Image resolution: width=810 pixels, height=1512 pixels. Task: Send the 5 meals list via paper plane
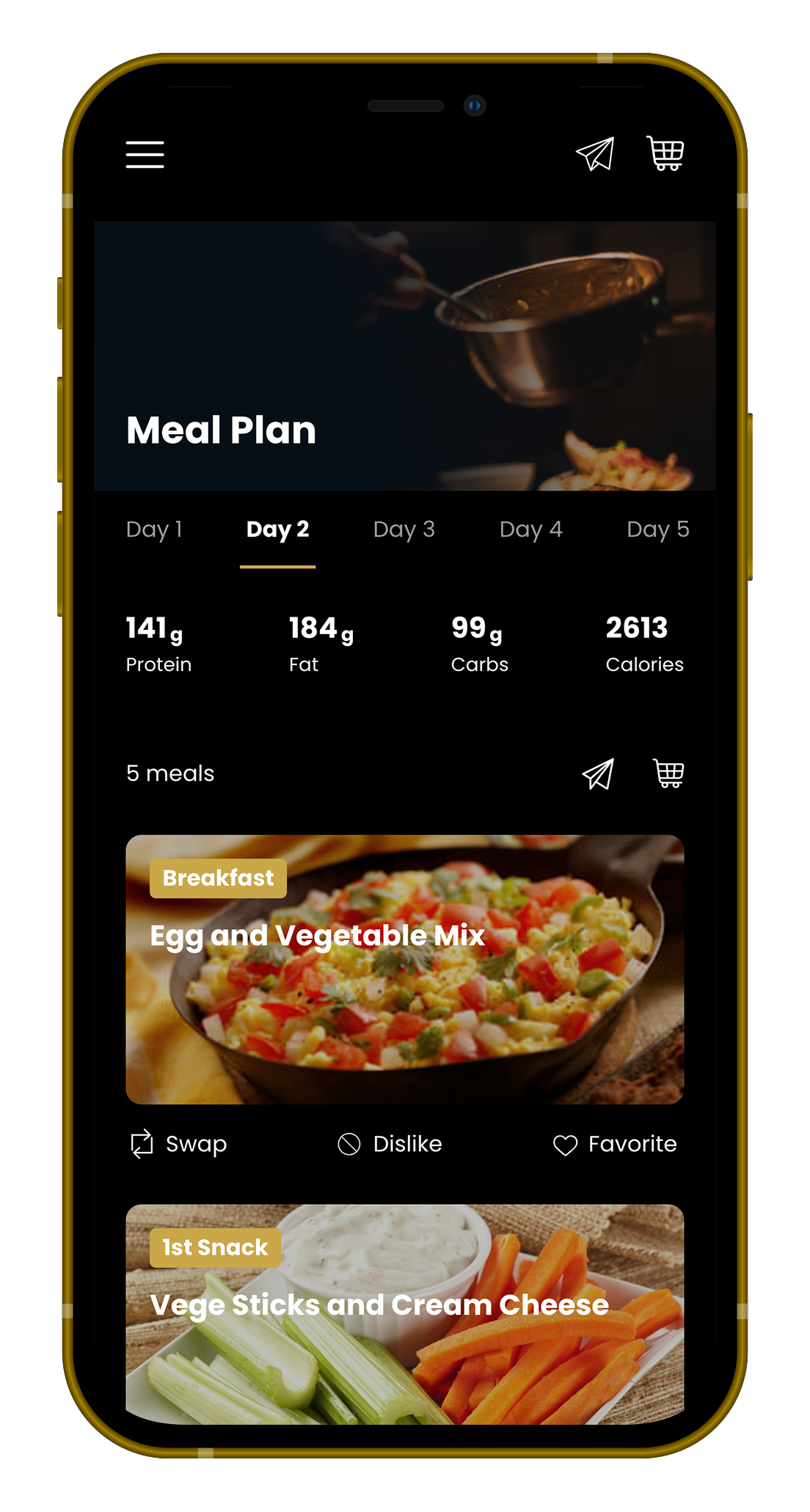click(x=598, y=774)
